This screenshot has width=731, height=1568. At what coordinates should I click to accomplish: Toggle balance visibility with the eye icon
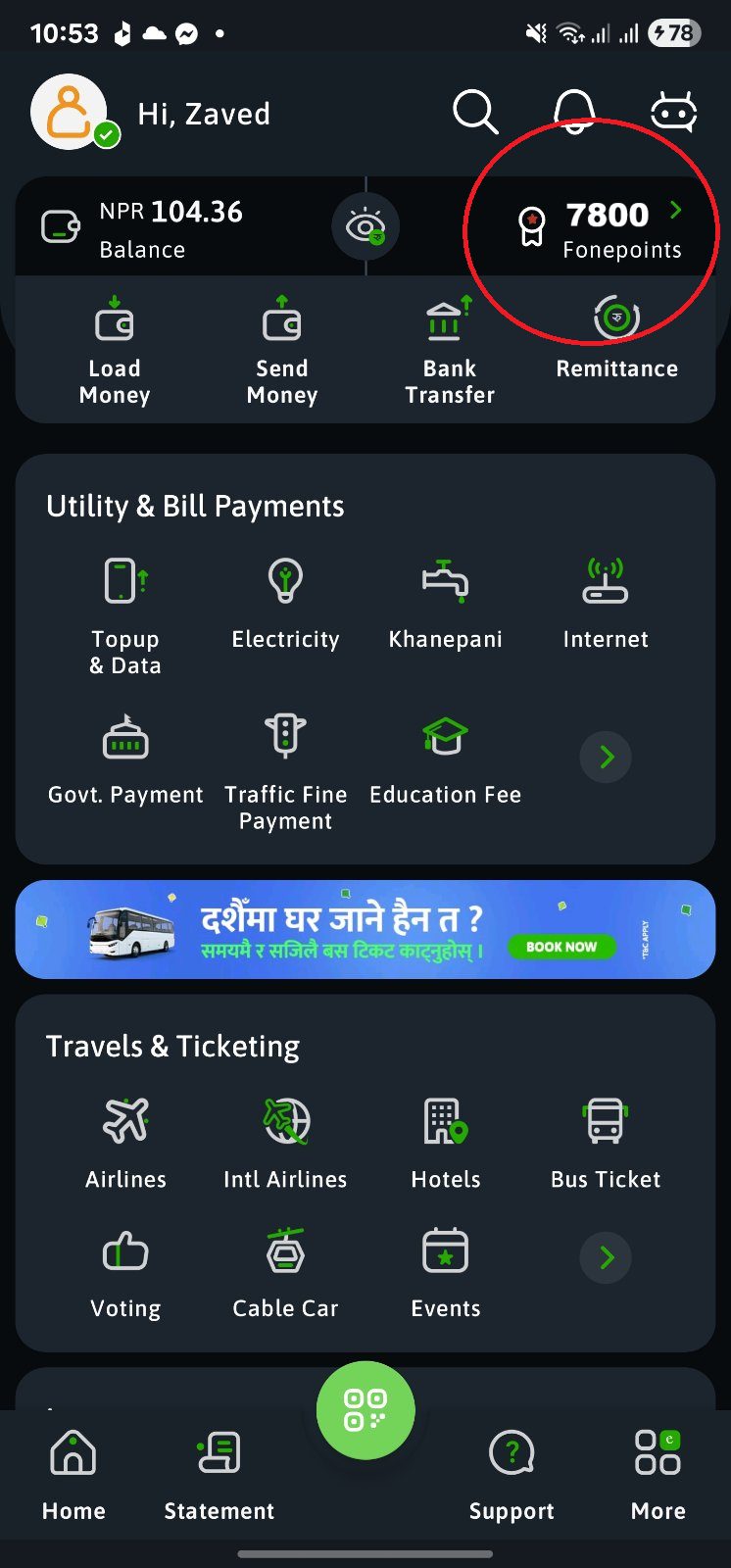[365, 227]
